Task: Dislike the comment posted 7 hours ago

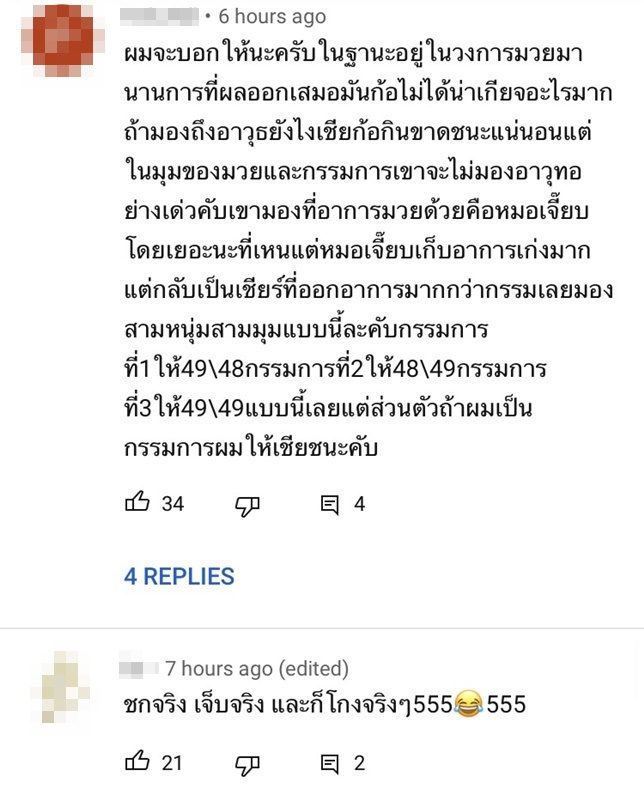Action: click(247, 765)
